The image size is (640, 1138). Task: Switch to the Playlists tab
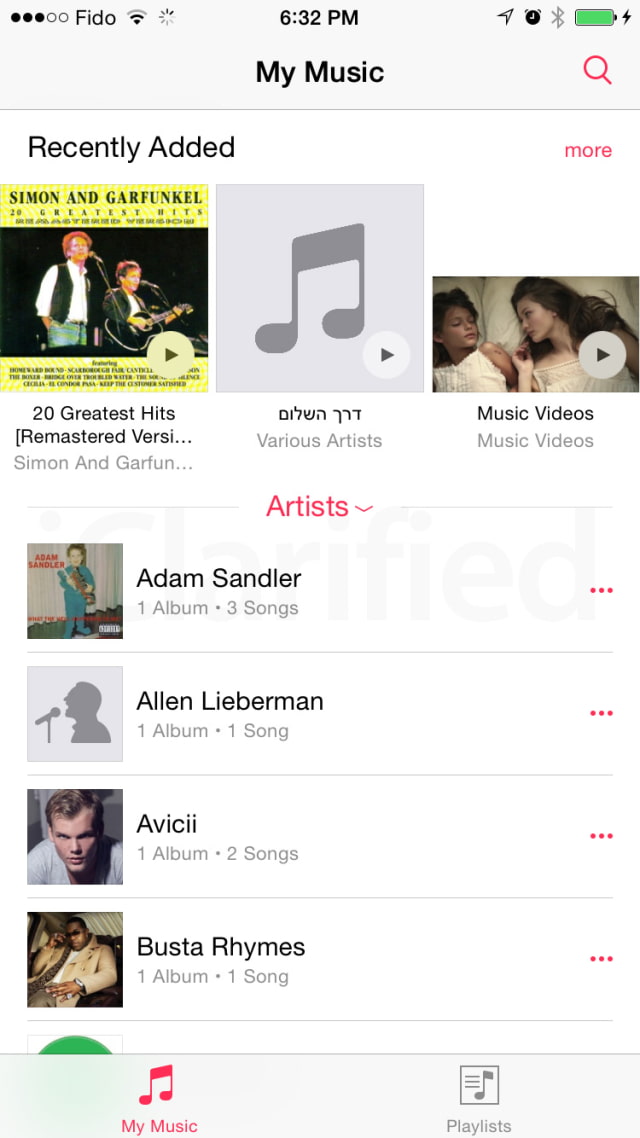click(479, 1098)
